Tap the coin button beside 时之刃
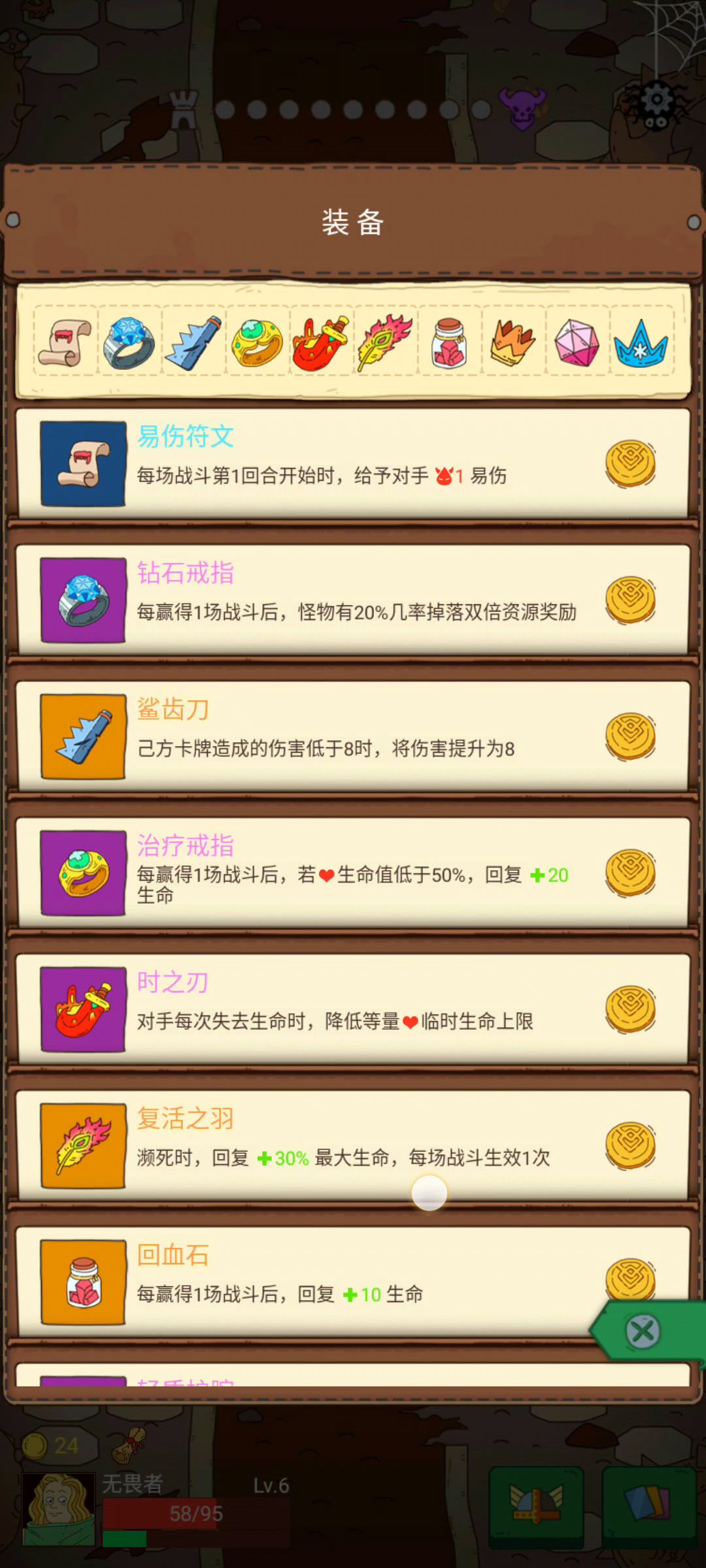 click(630, 1009)
